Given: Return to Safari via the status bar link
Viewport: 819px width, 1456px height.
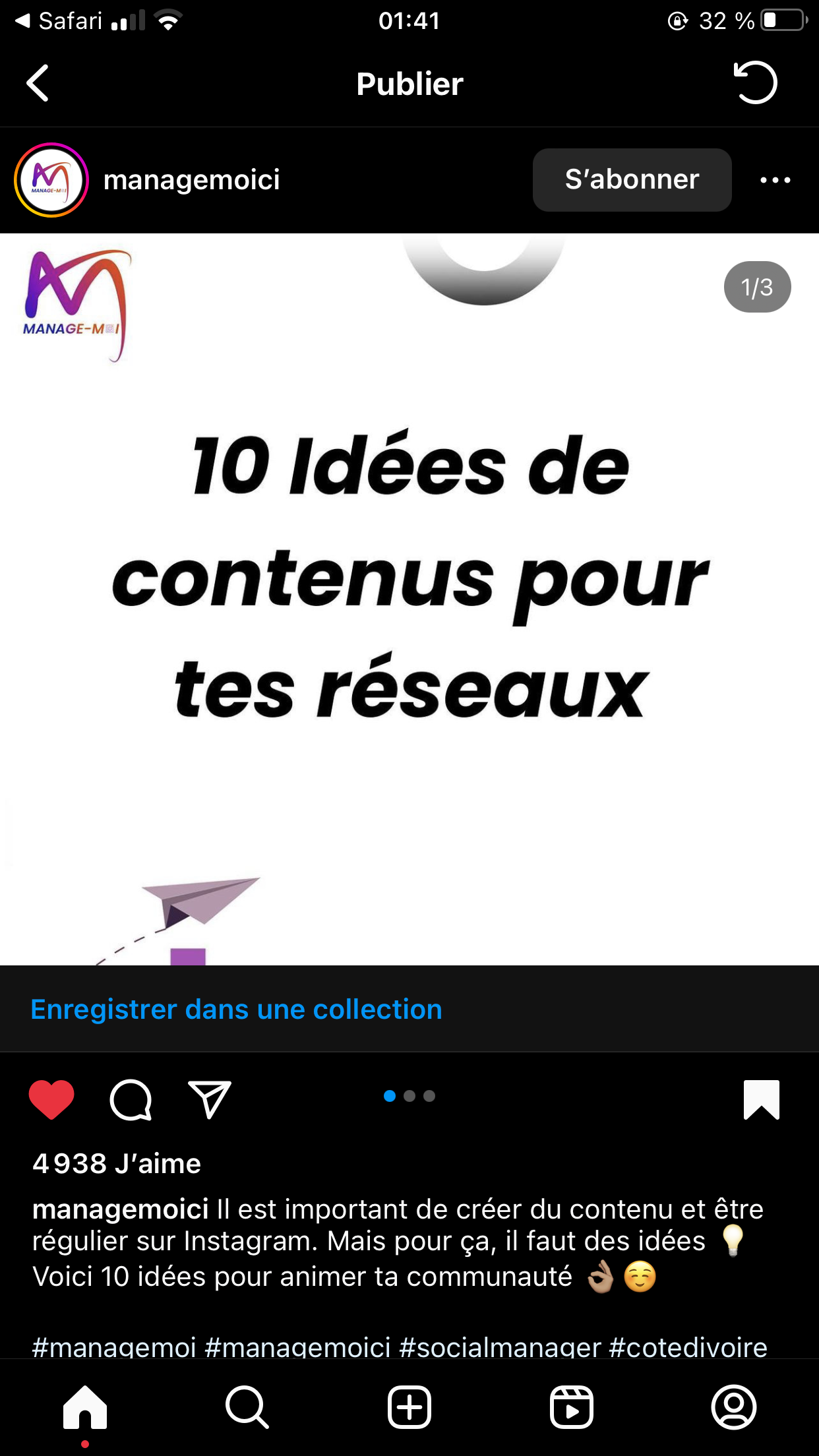Looking at the screenshot, I should pyautogui.click(x=59, y=21).
